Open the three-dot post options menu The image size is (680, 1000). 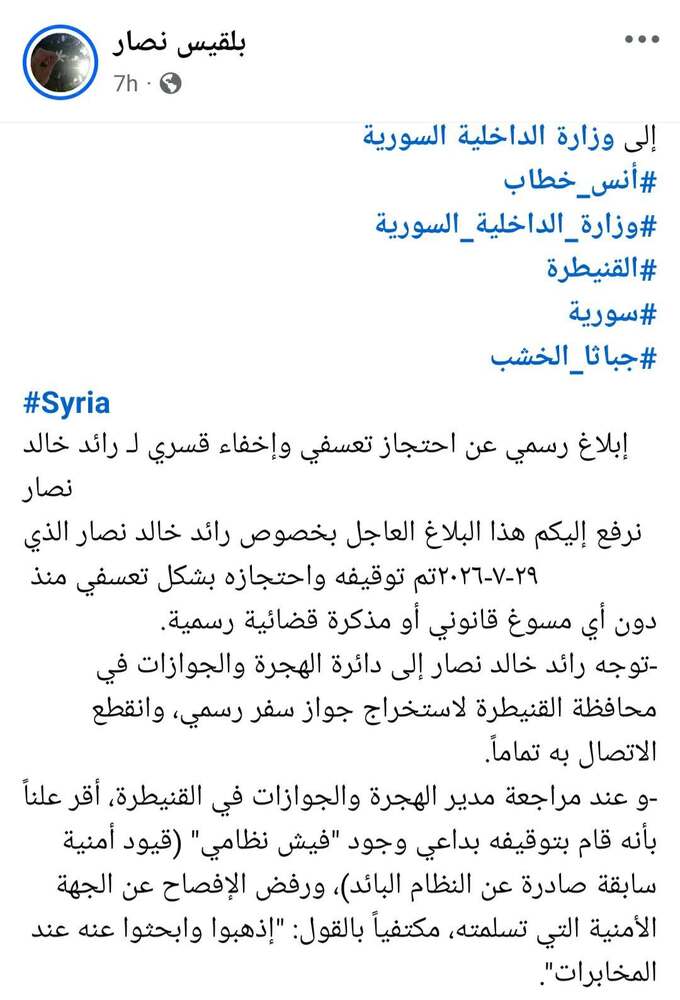(x=641, y=40)
